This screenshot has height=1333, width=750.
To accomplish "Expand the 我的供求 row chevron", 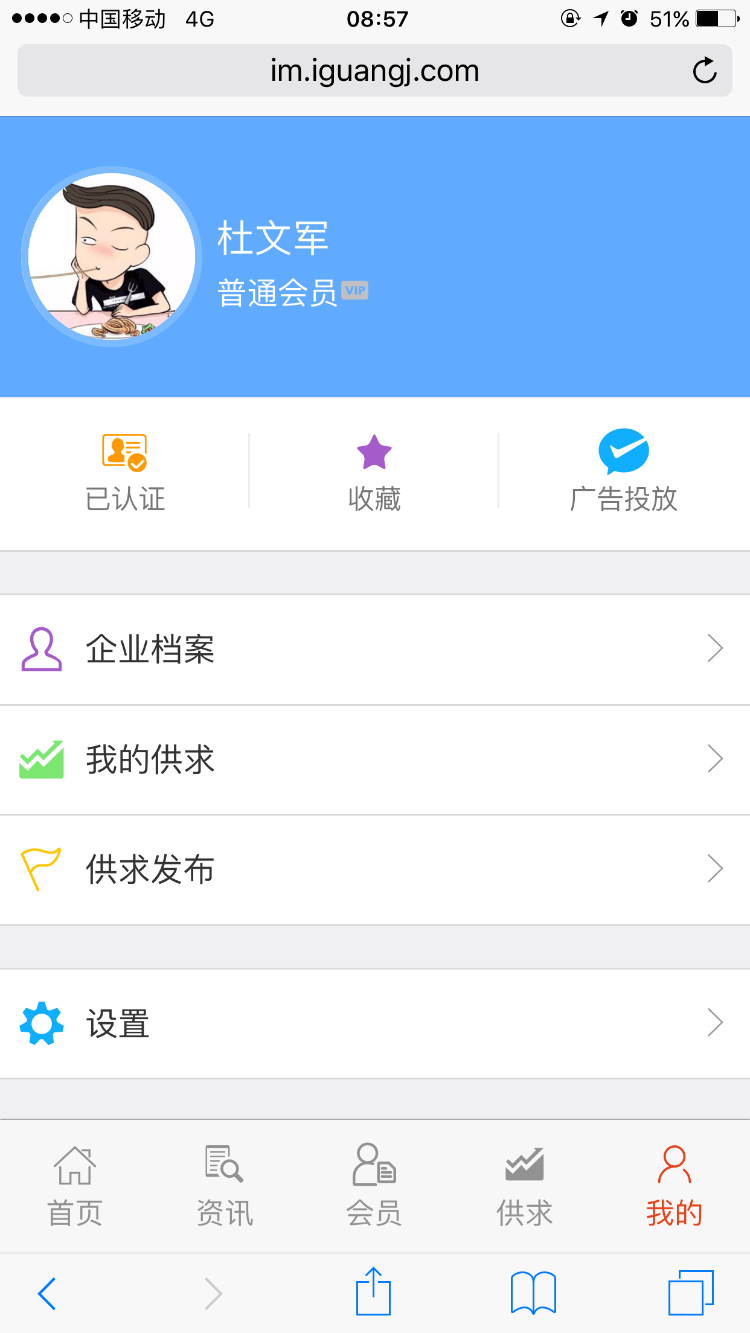I will coord(714,758).
